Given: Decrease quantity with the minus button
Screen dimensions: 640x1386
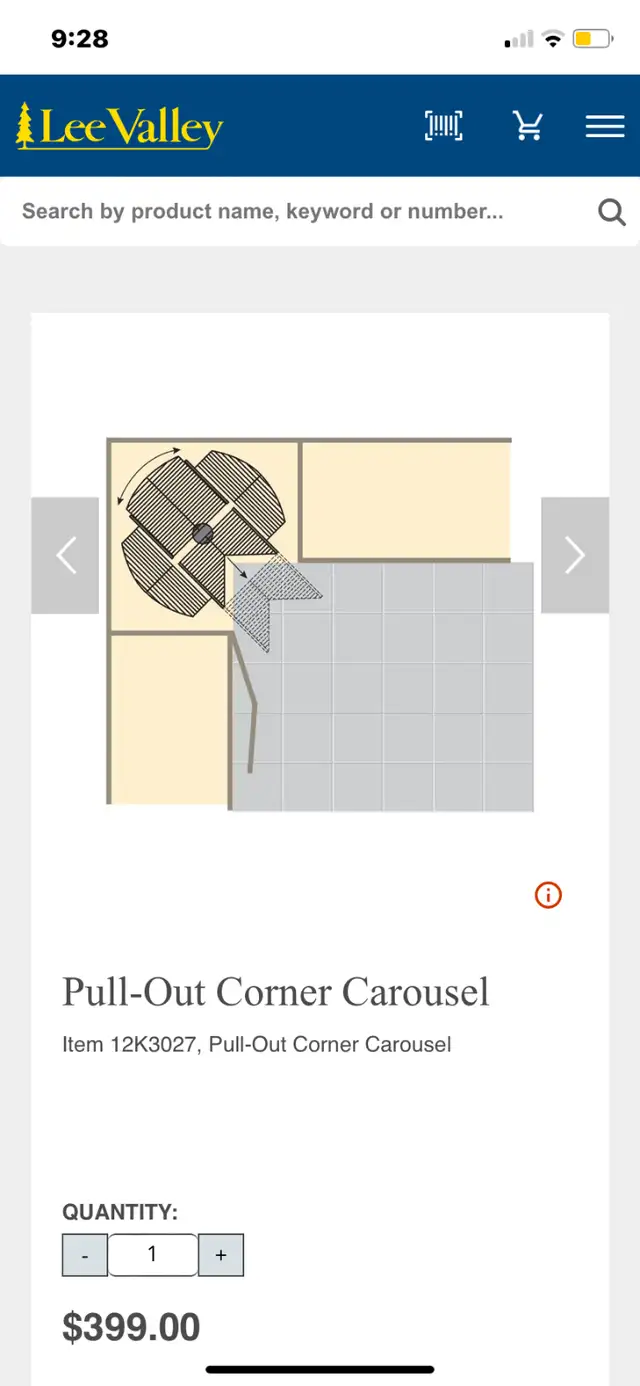Looking at the screenshot, I should [85, 1255].
